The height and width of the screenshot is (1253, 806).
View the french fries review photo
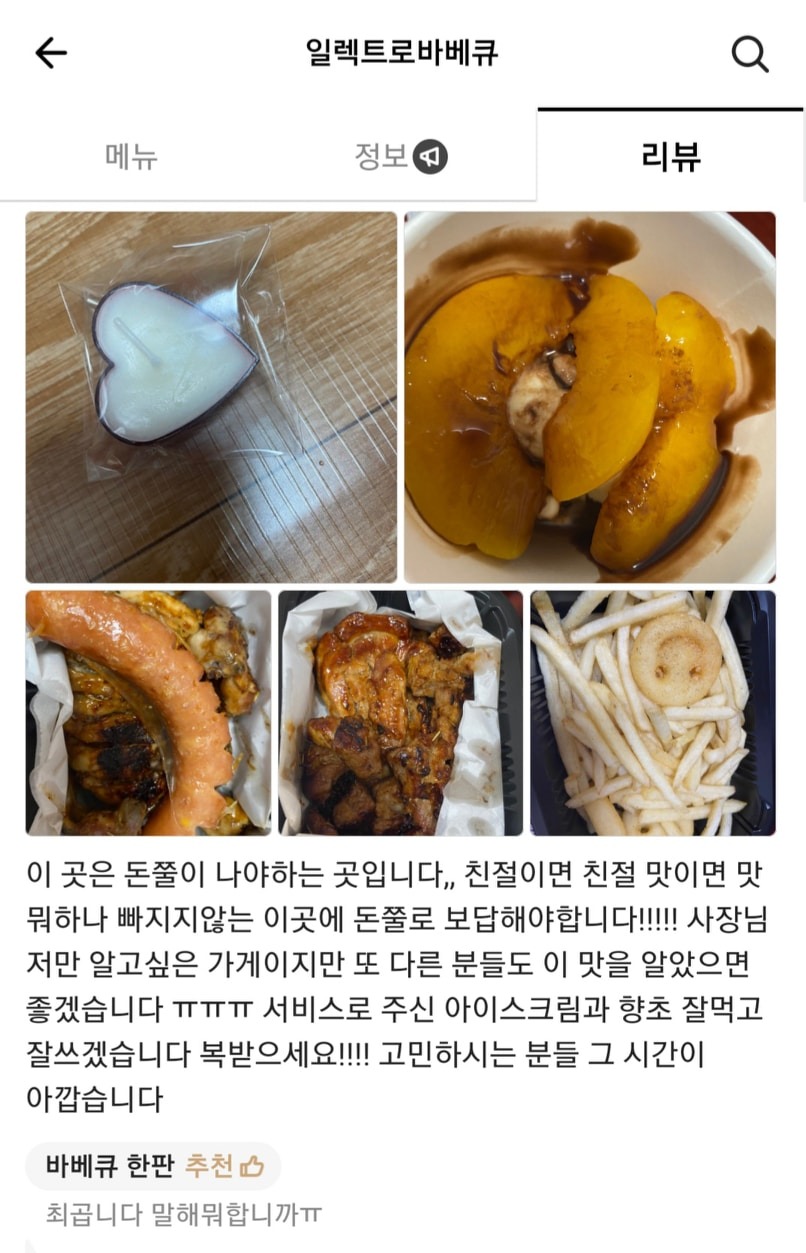(x=653, y=712)
